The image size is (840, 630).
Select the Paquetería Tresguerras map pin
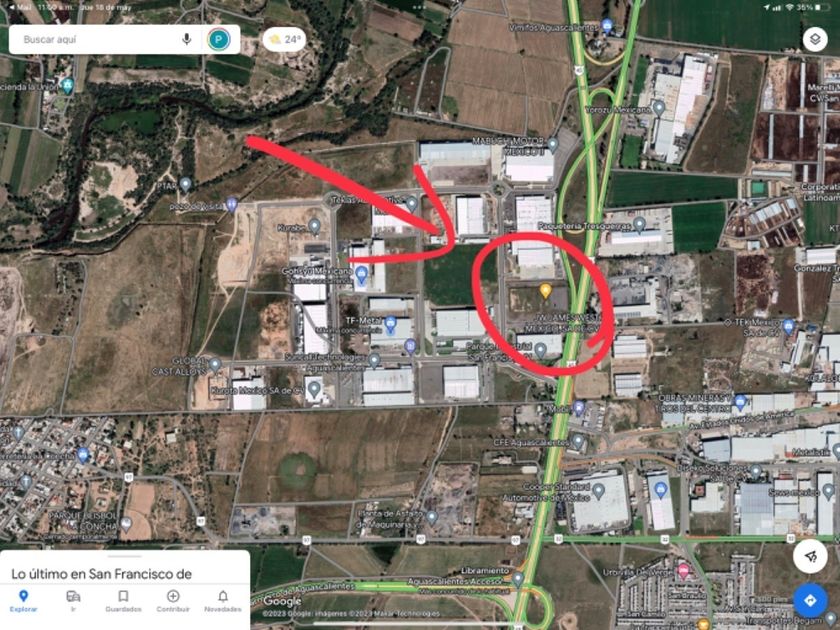(639, 224)
